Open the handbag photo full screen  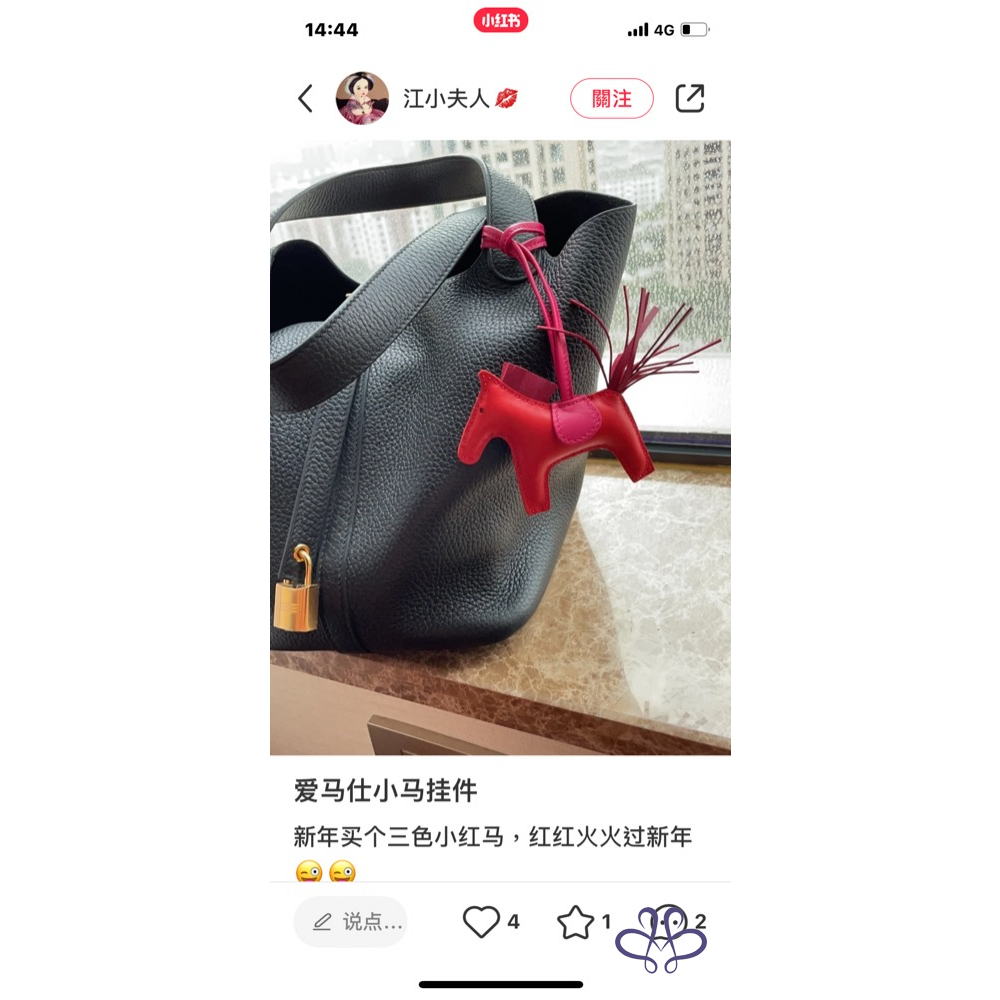point(500,447)
